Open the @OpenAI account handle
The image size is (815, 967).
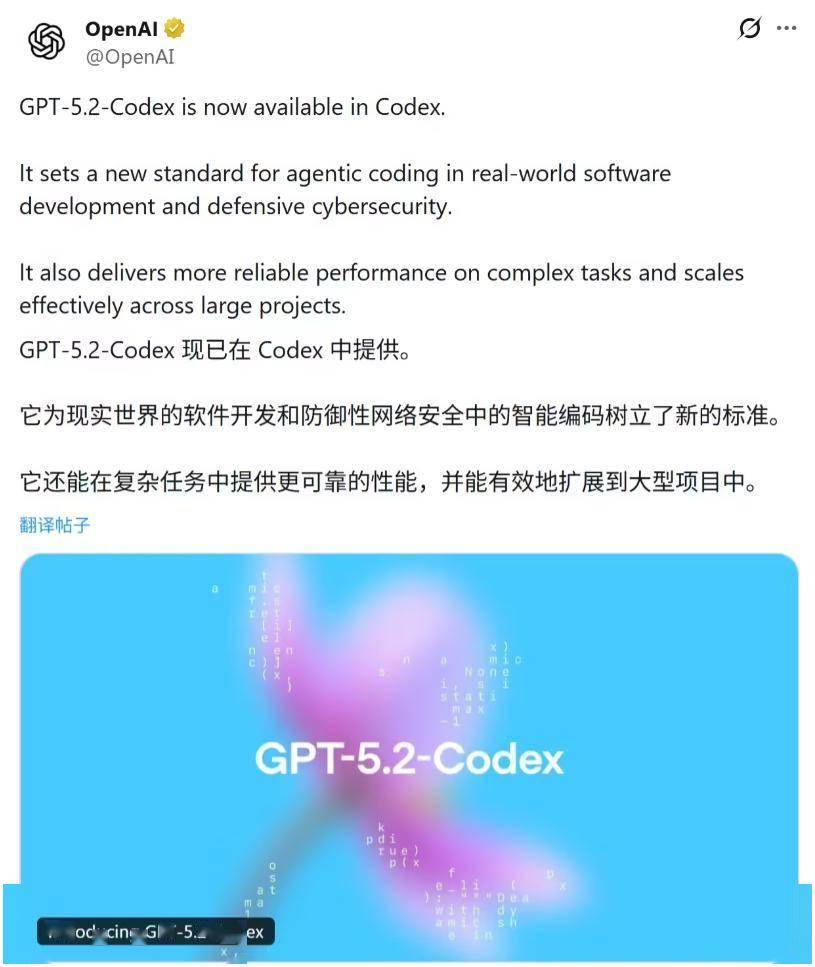coord(130,57)
